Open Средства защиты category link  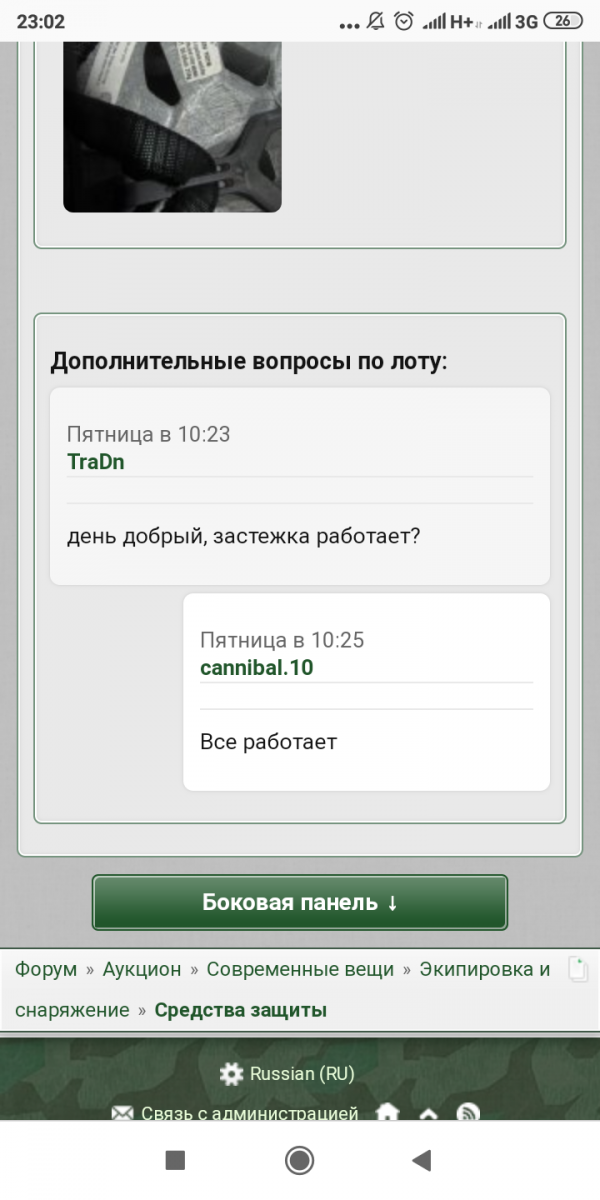(240, 1010)
